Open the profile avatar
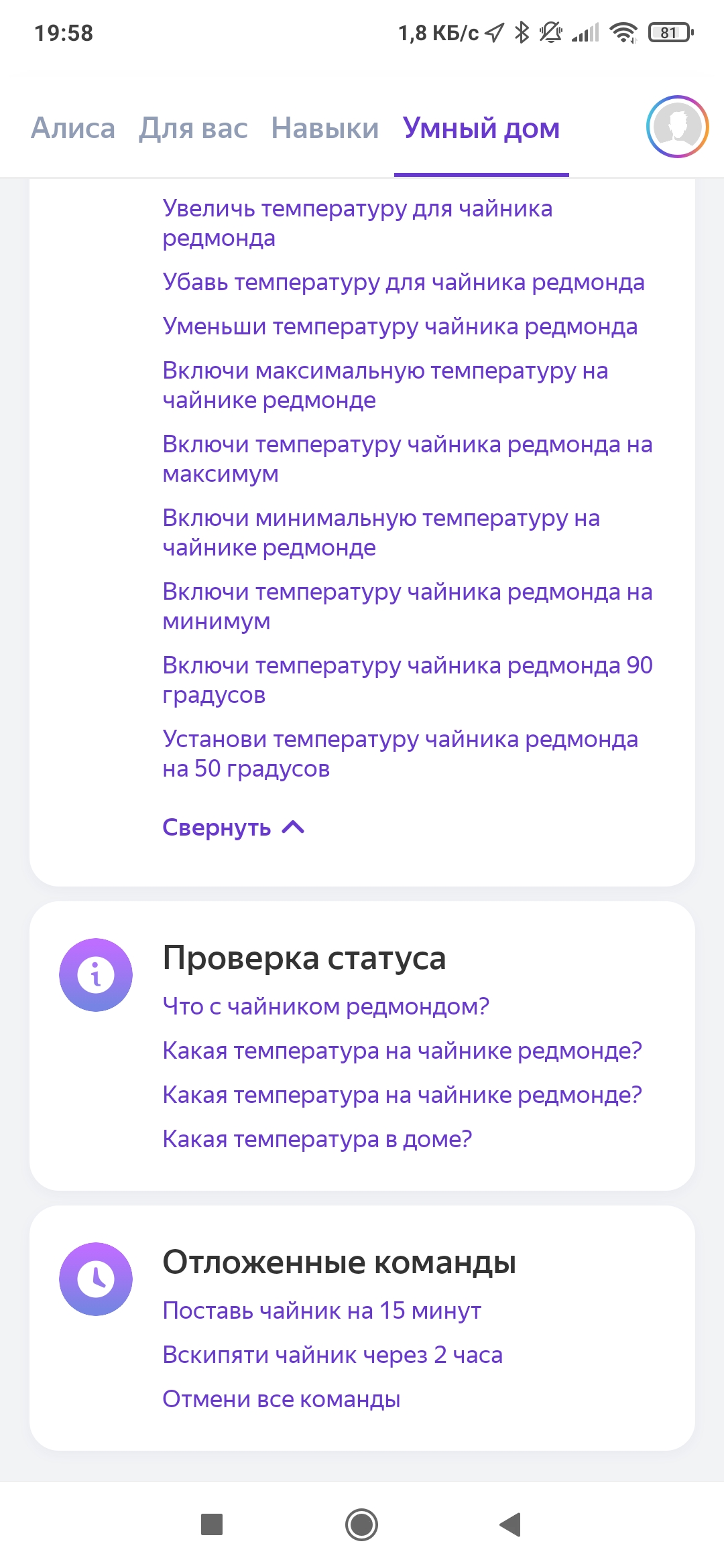 pyautogui.click(x=677, y=127)
